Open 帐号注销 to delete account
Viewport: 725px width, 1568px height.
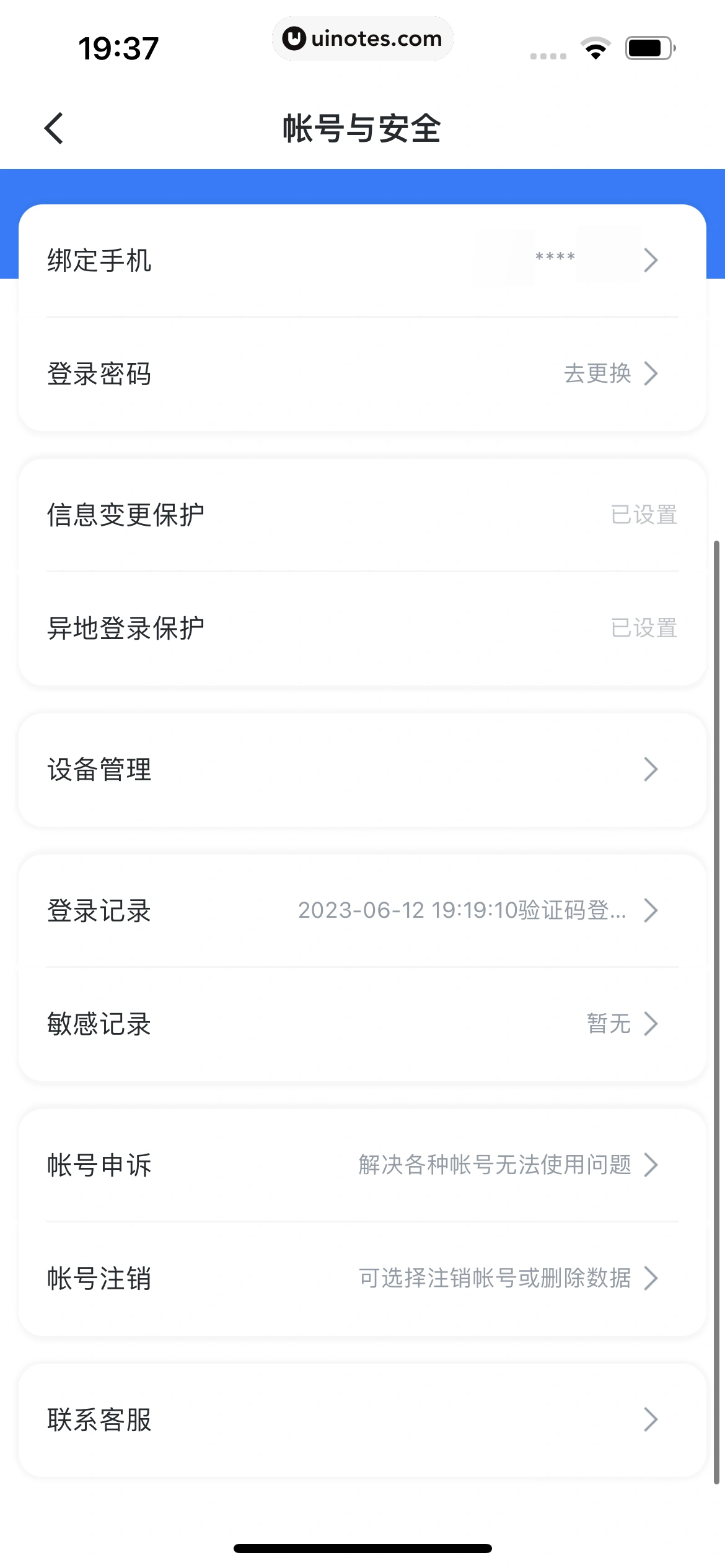(362, 1278)
